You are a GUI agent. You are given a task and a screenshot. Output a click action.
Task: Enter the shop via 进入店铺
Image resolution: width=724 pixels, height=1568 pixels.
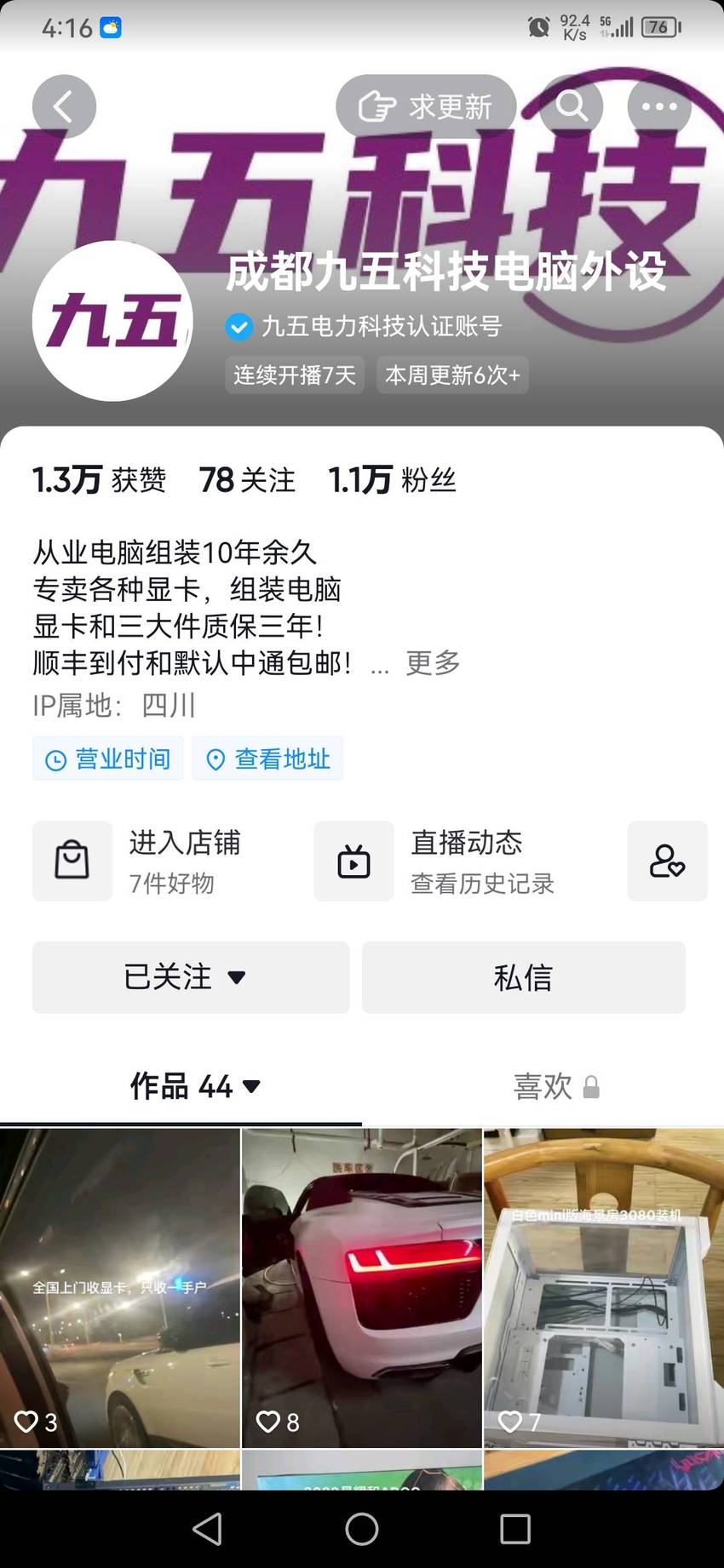coord(162,861)
